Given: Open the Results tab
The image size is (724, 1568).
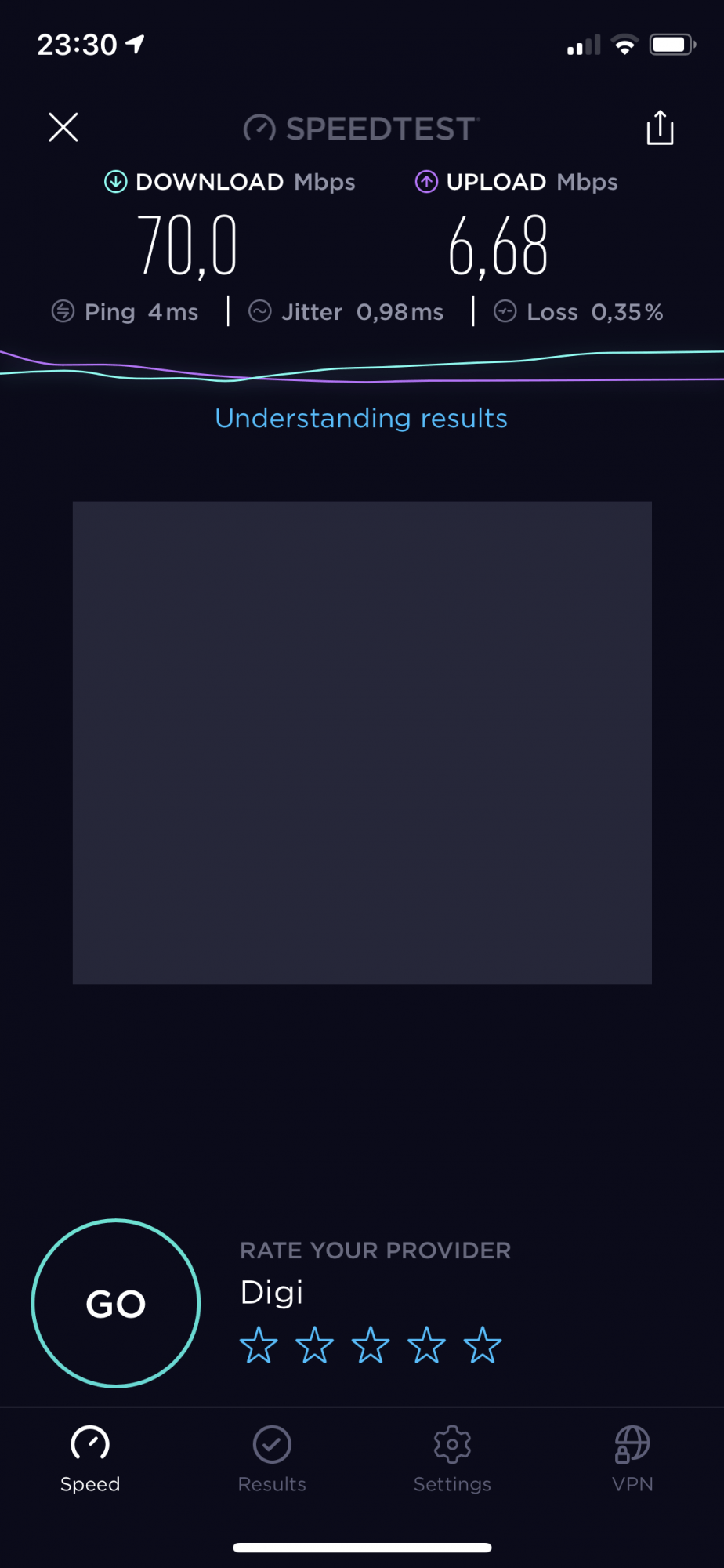Looking at the screenshot, I should (272, 1459).
